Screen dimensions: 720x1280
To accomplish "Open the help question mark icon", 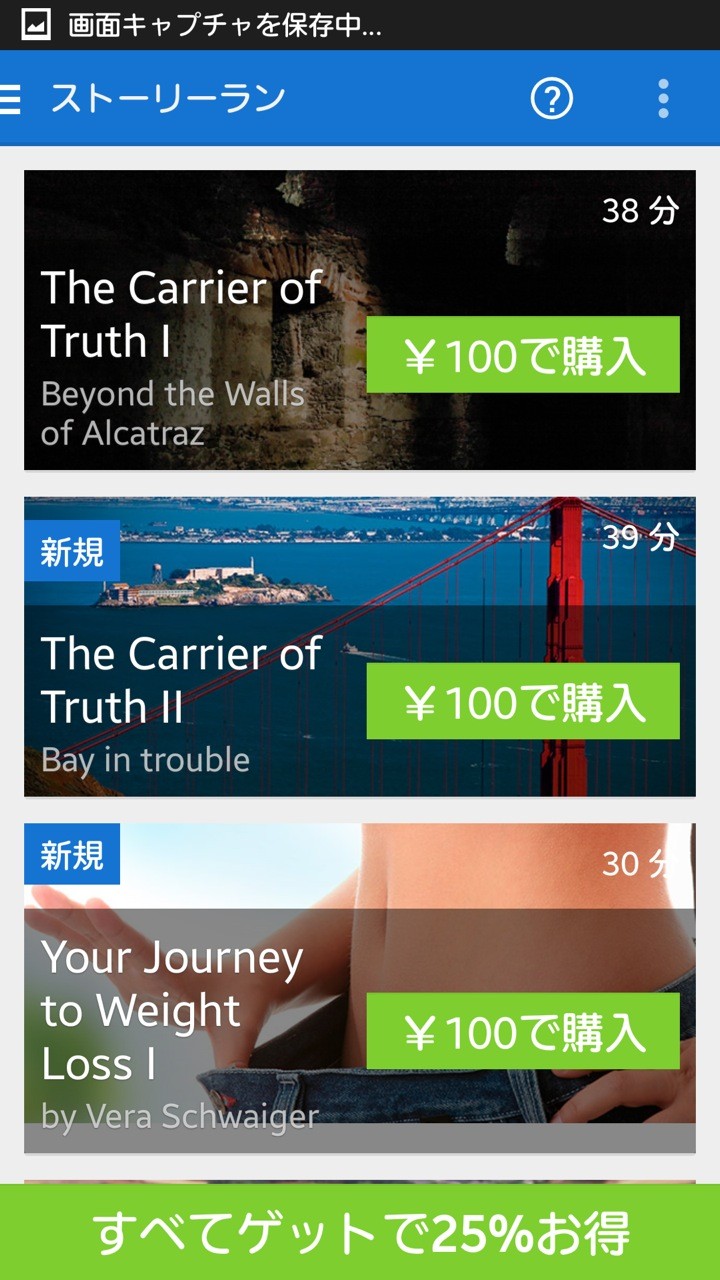I will coord(551,99).
